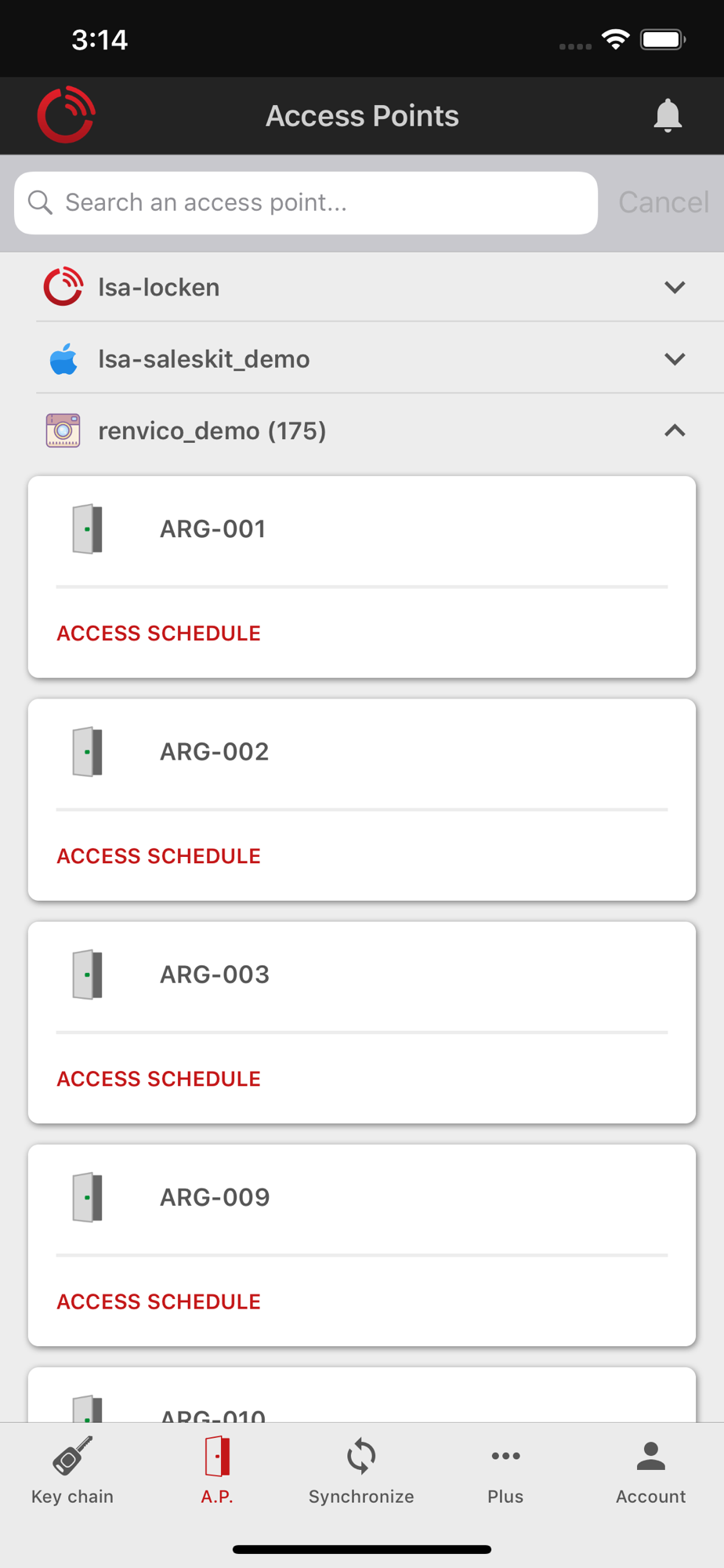Select the A.P. tab

(217, 1471)
